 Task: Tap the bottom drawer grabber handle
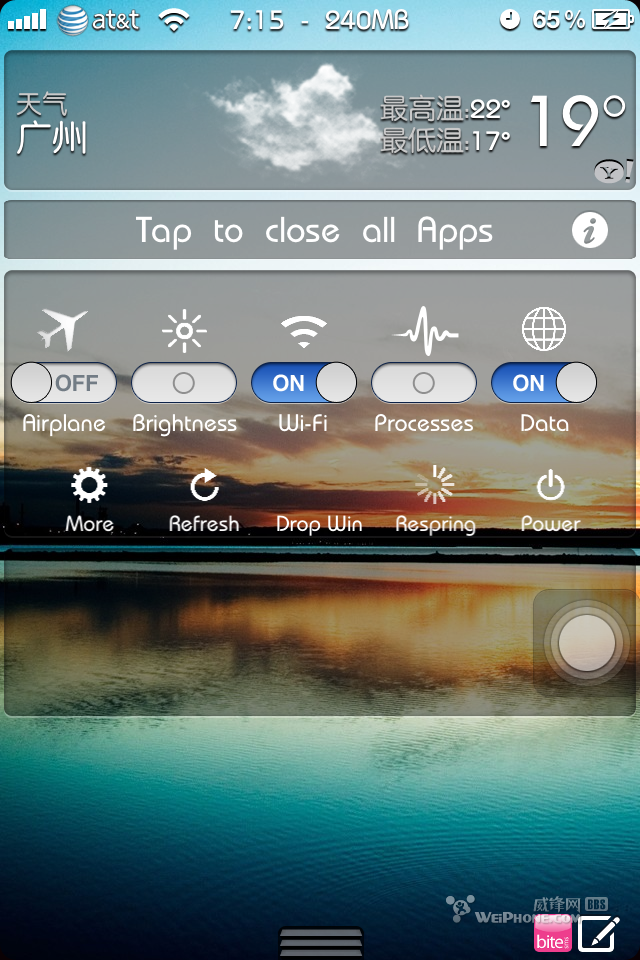320,942
